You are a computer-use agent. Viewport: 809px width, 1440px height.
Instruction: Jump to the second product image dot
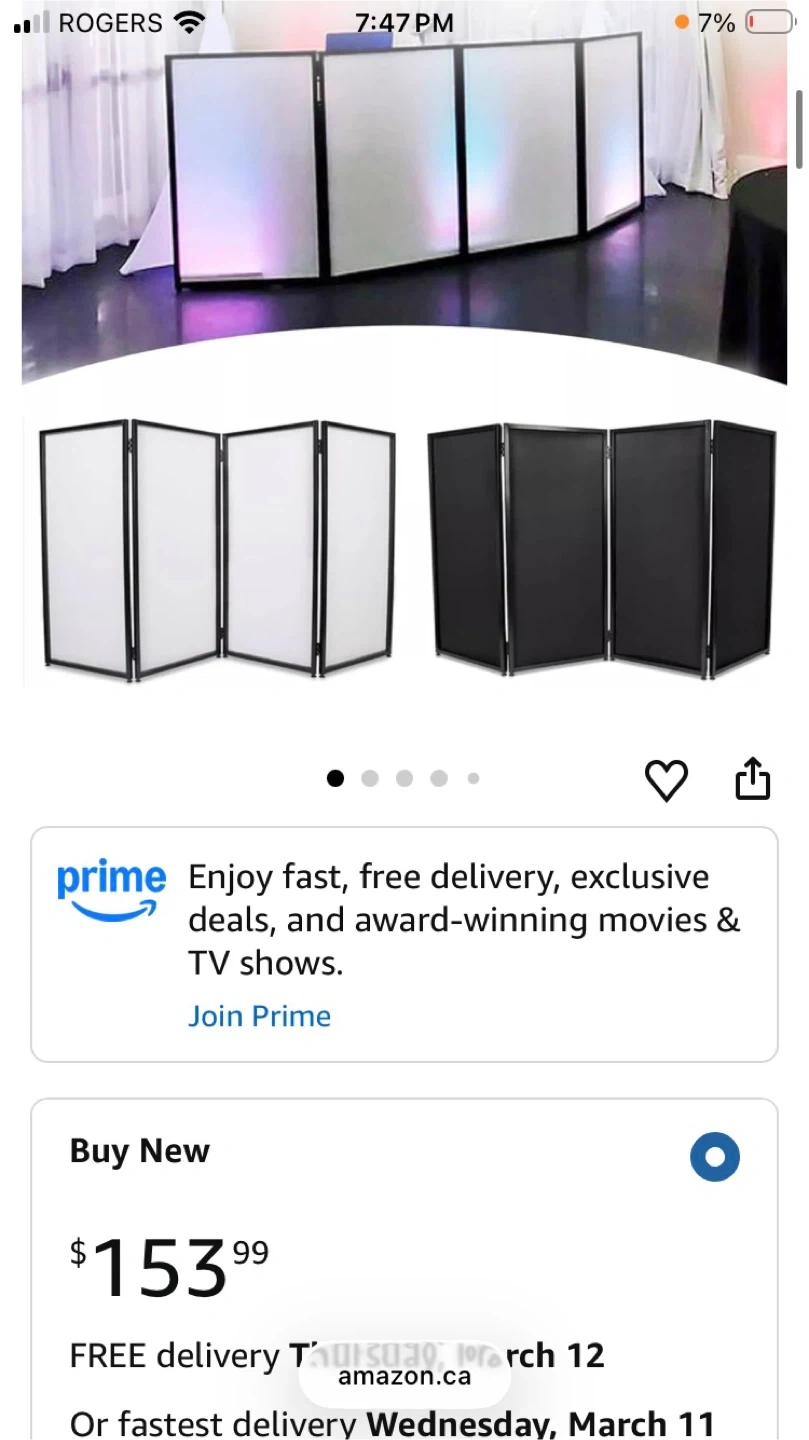(x=370, y=779)
